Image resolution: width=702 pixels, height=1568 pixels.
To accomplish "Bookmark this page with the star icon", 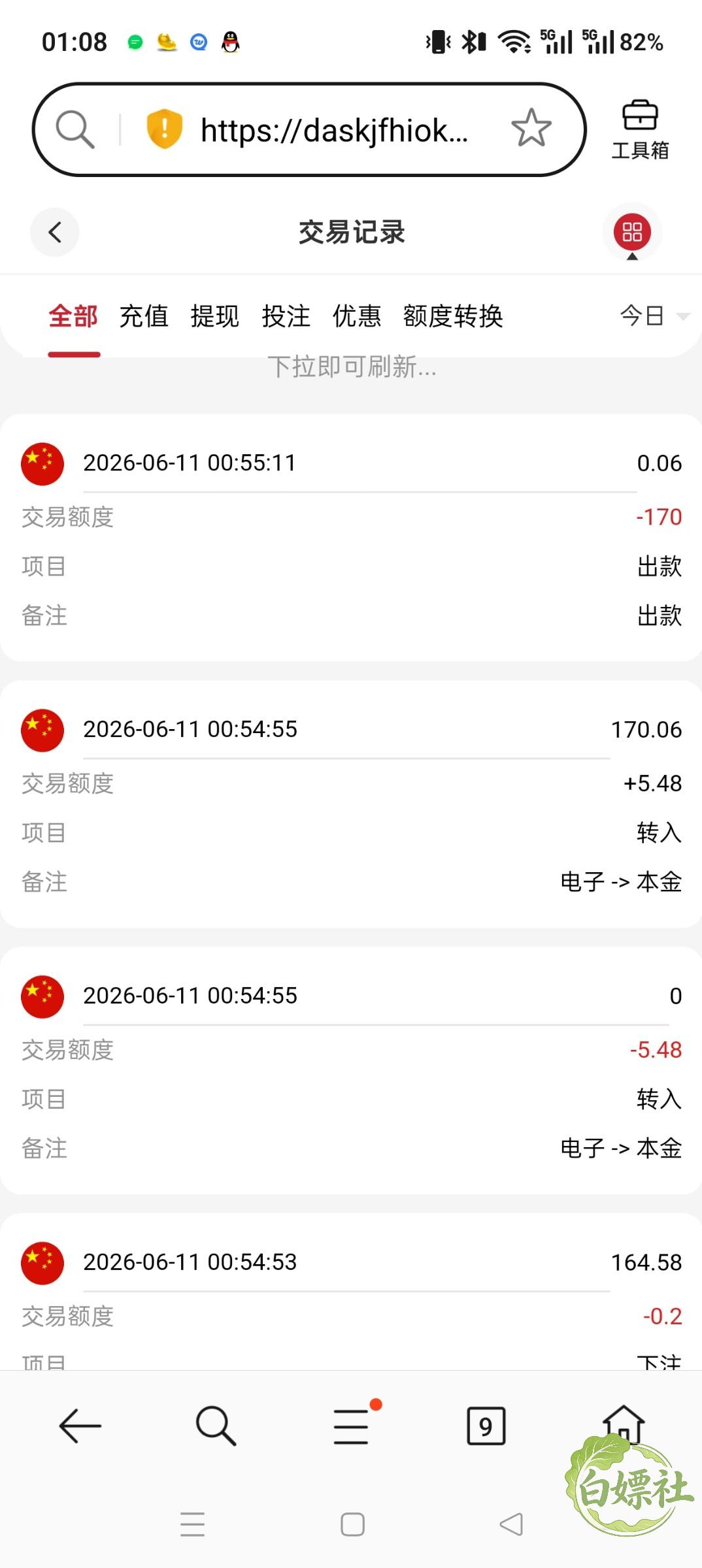I will (x=531, y=128).
